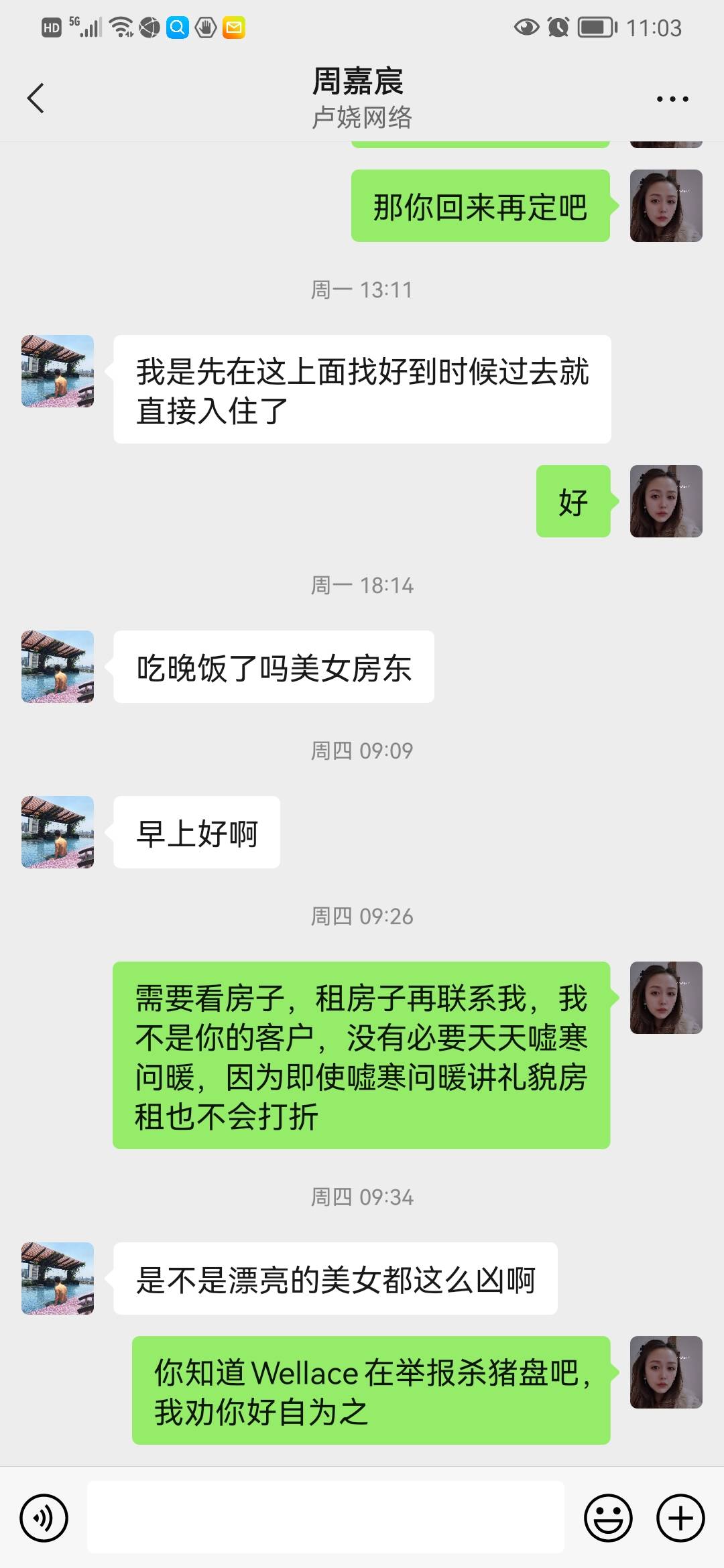Tap the alarm clock status bar icon
The width and height of the screenshot is (724, 1568).
tap(556, 27)
